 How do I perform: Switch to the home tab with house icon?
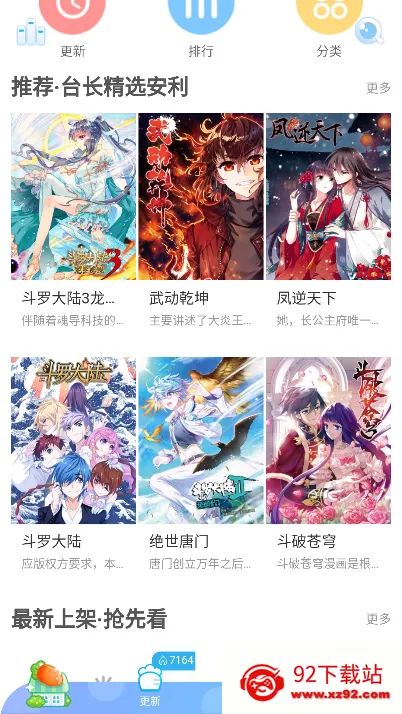tap(48, 683)
